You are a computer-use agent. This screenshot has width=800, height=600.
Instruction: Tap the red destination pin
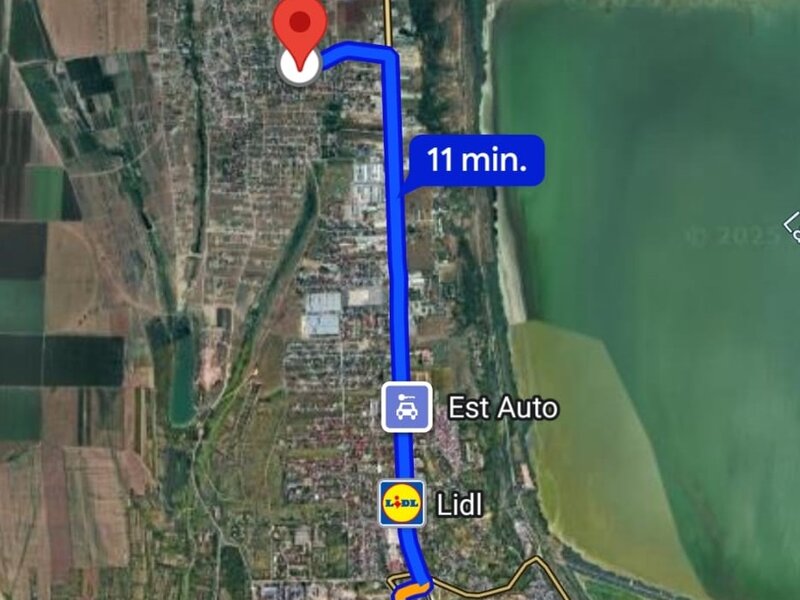pyautogui.click(x=300, y=28)
